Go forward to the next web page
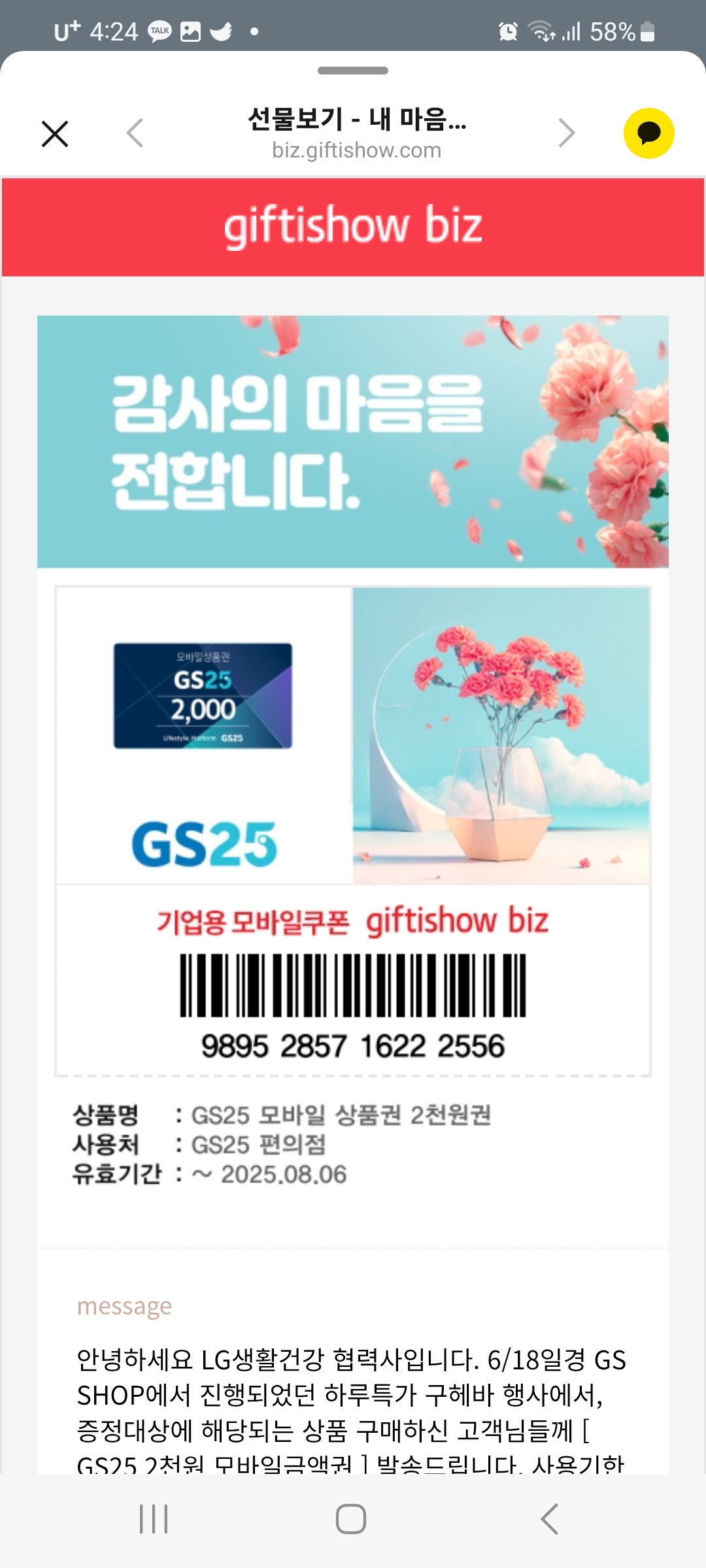 (x=566, y=133)
